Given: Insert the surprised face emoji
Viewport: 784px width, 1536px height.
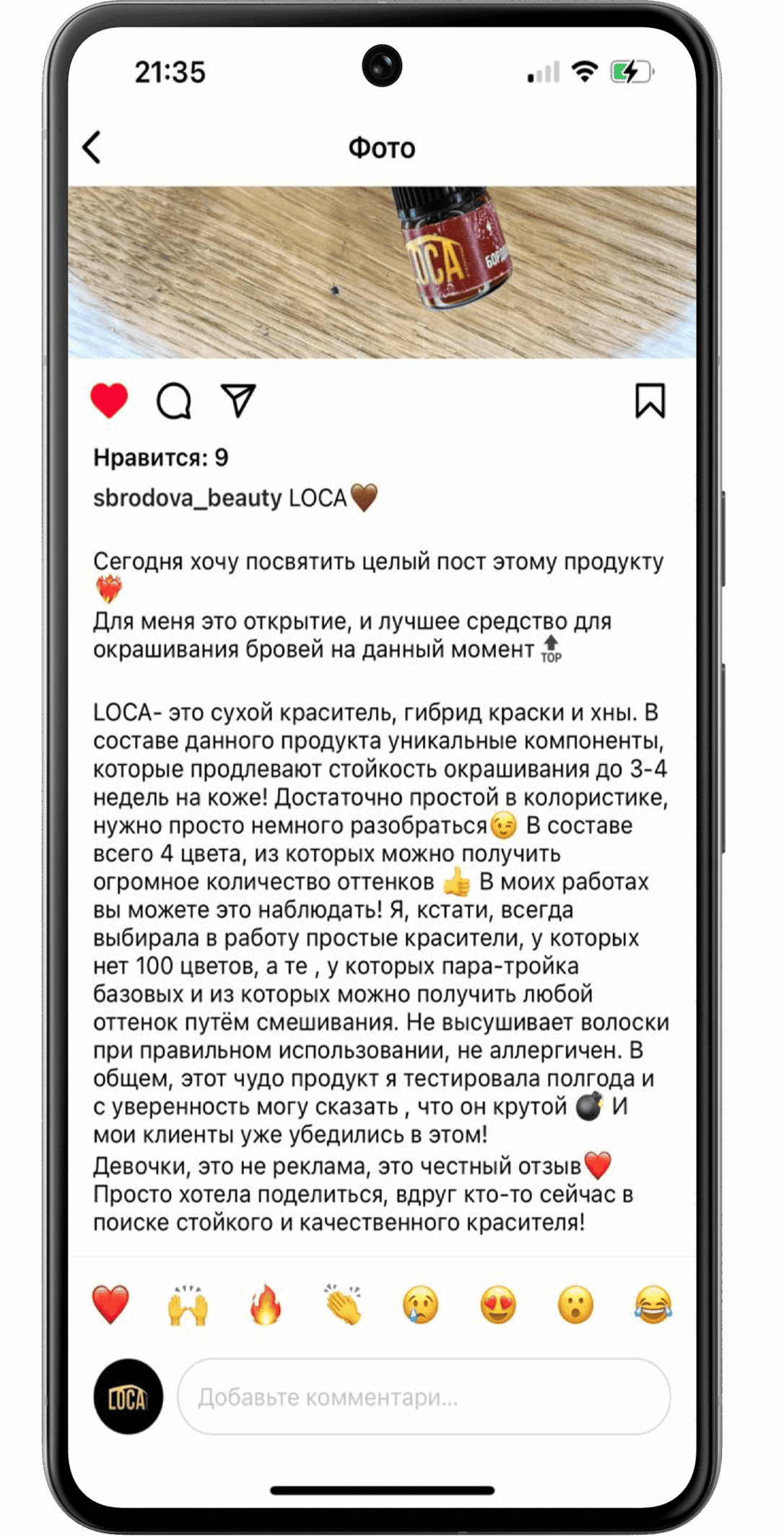Looking at the screenshot, I should 575,1305.
